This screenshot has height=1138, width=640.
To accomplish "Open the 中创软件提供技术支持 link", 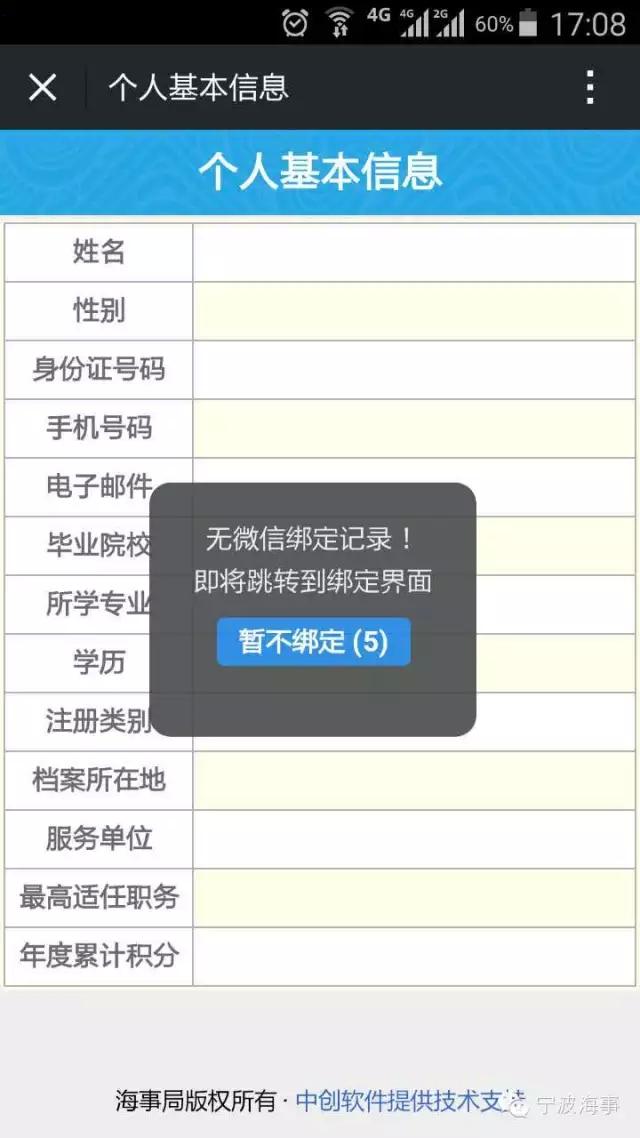I will (410, 1100).
